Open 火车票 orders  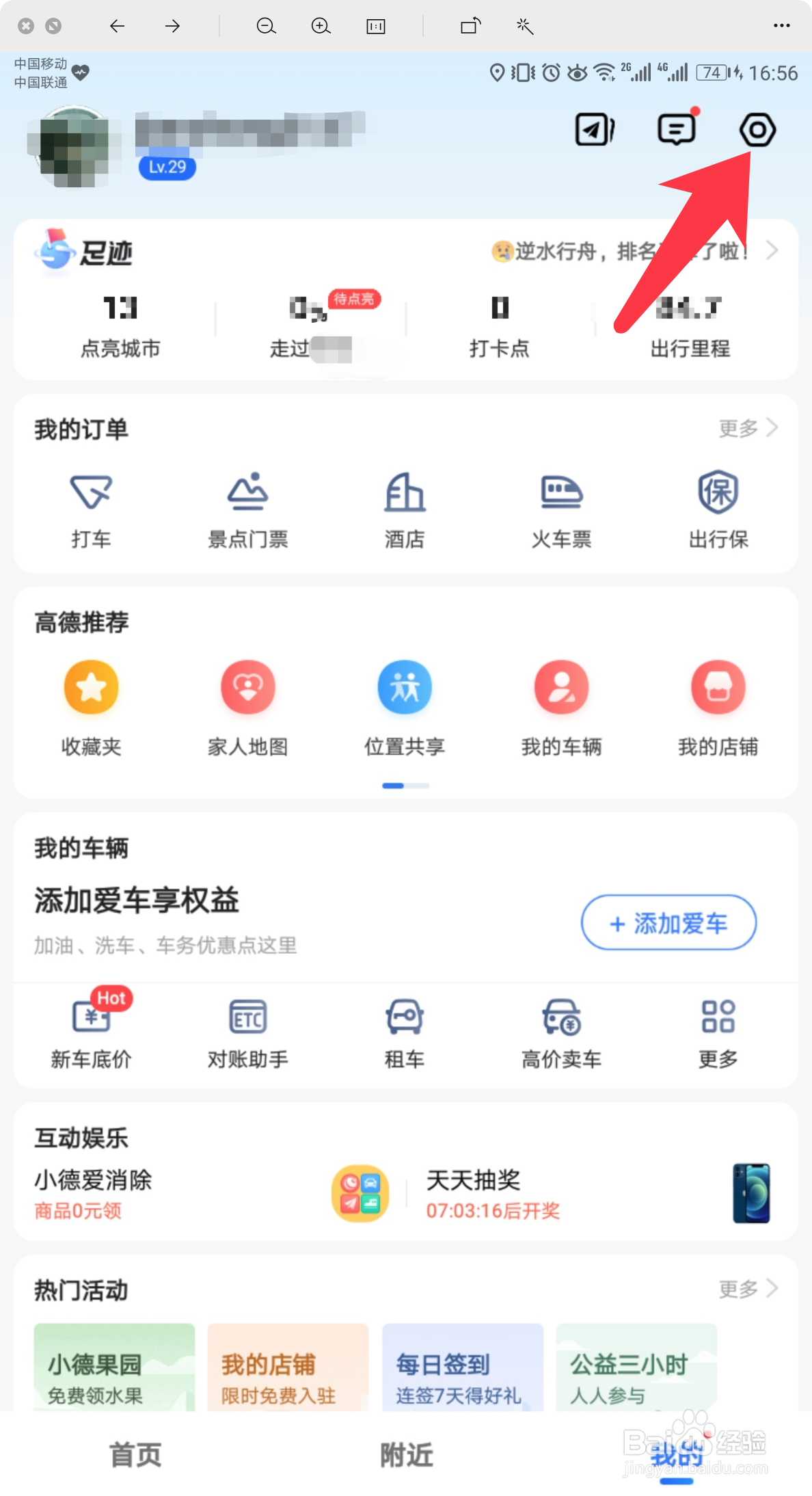click(x=561, y=510)
